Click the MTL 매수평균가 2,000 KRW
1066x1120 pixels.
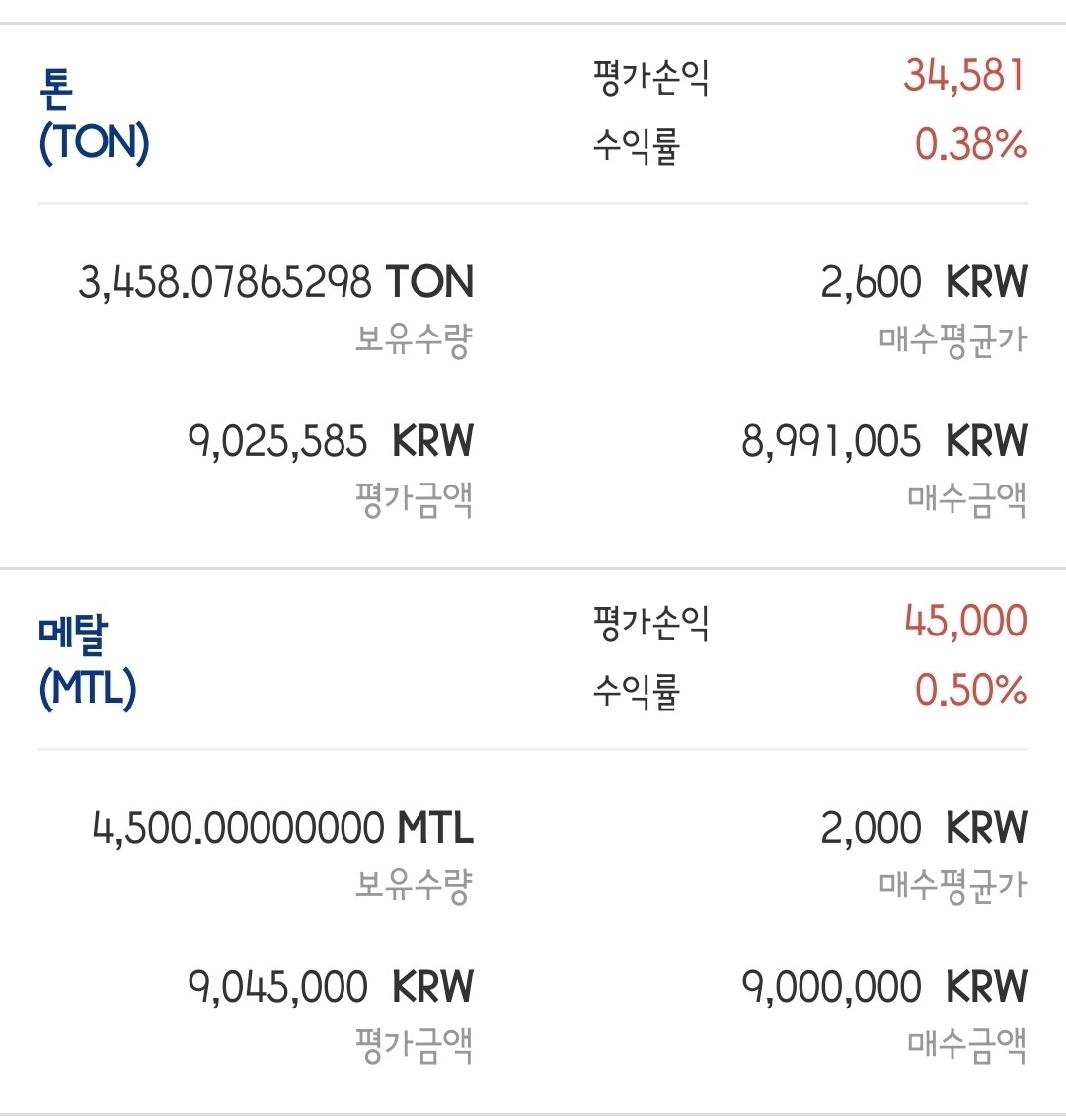[921, 827]
